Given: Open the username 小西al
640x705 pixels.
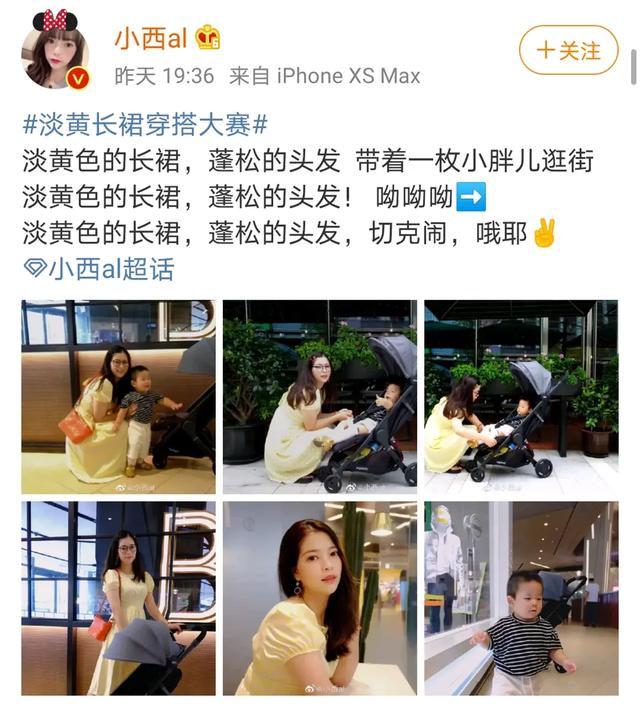Looking at the screenshot, I should point(151,39).
